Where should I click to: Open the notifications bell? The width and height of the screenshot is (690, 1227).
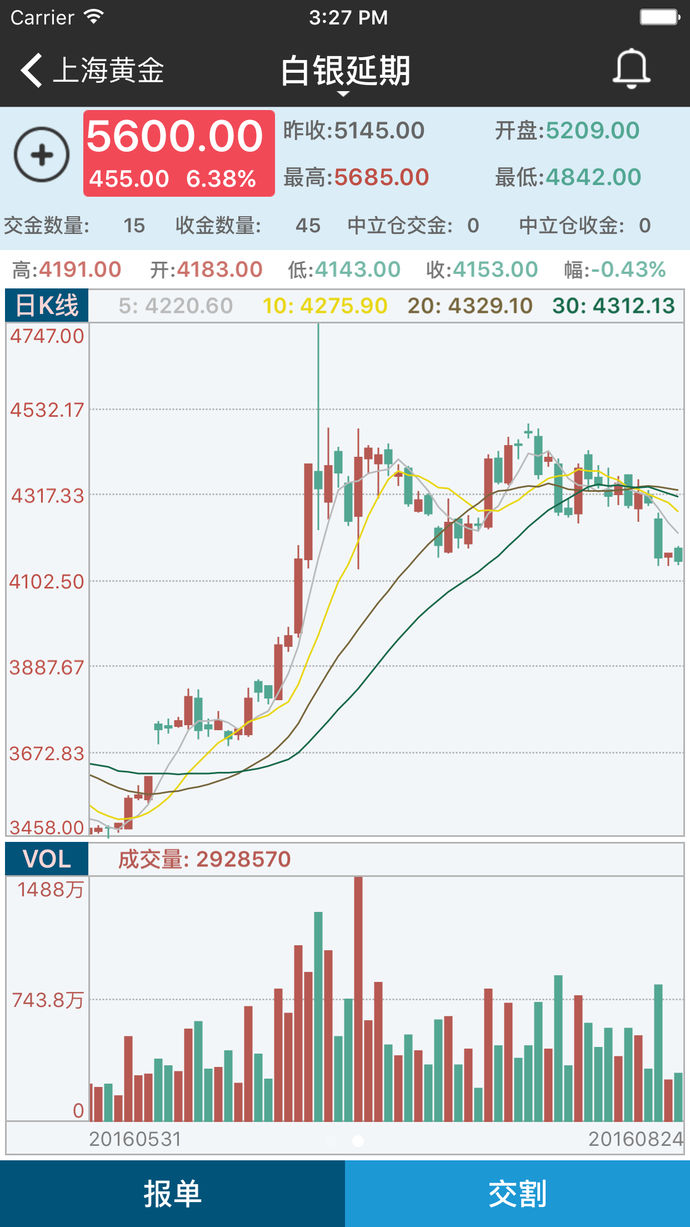click(x=631, y=69)
